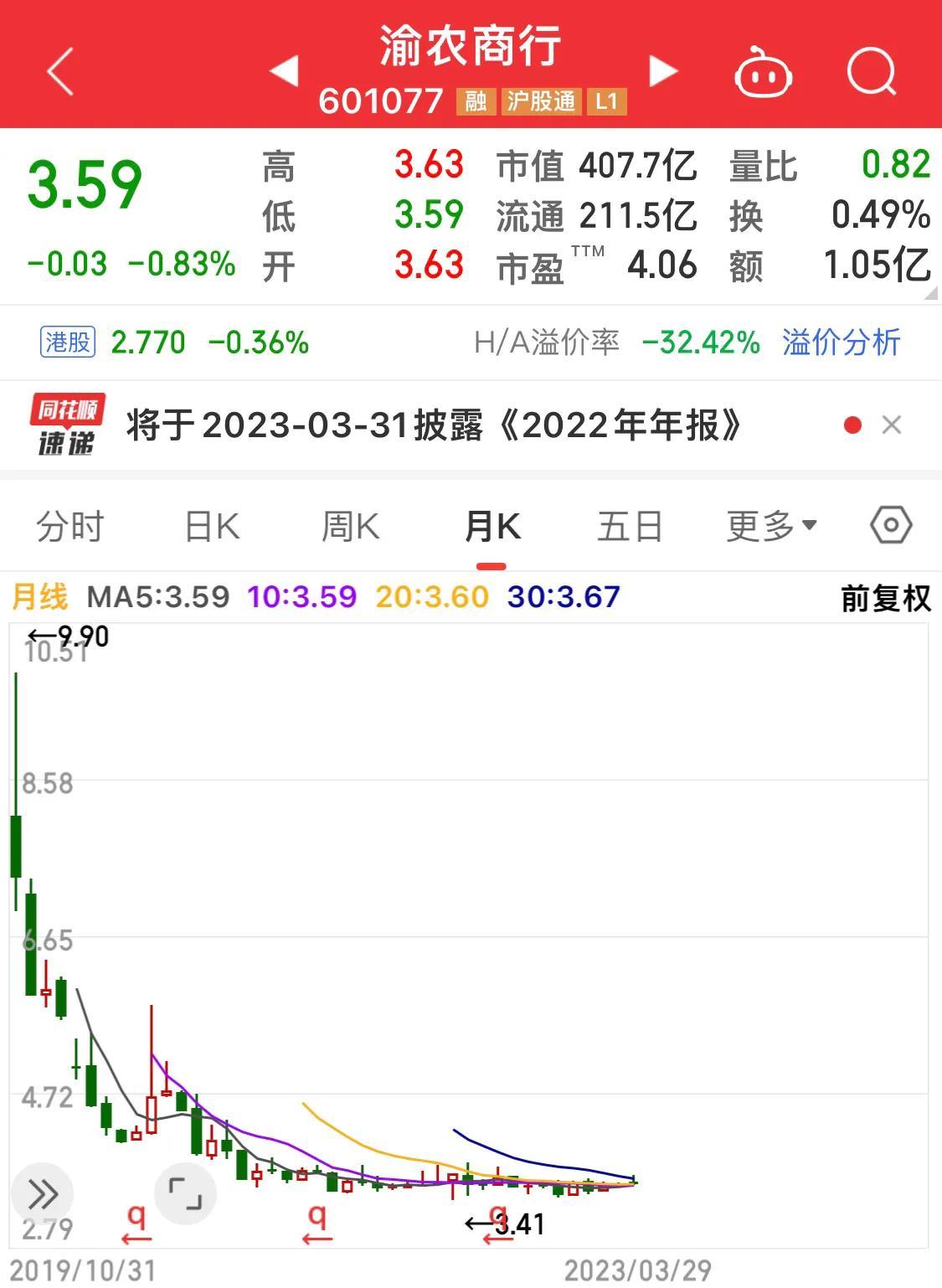This screenshot has width=942, height=1288.
Task: Expand the 更多 chart period dropdown
Action: pyautogui.click(x=770, y=525)
